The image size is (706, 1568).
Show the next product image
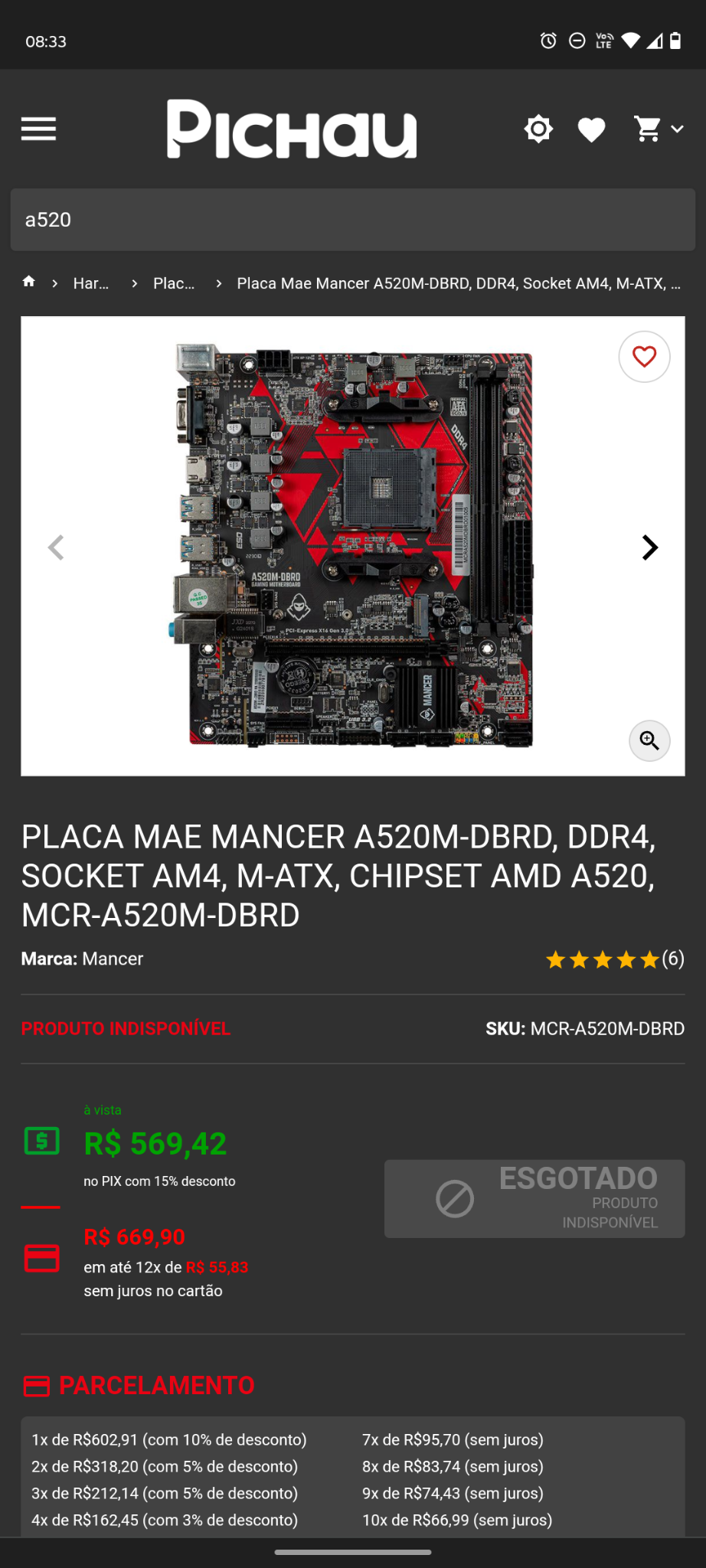click(x=649, y=547)
